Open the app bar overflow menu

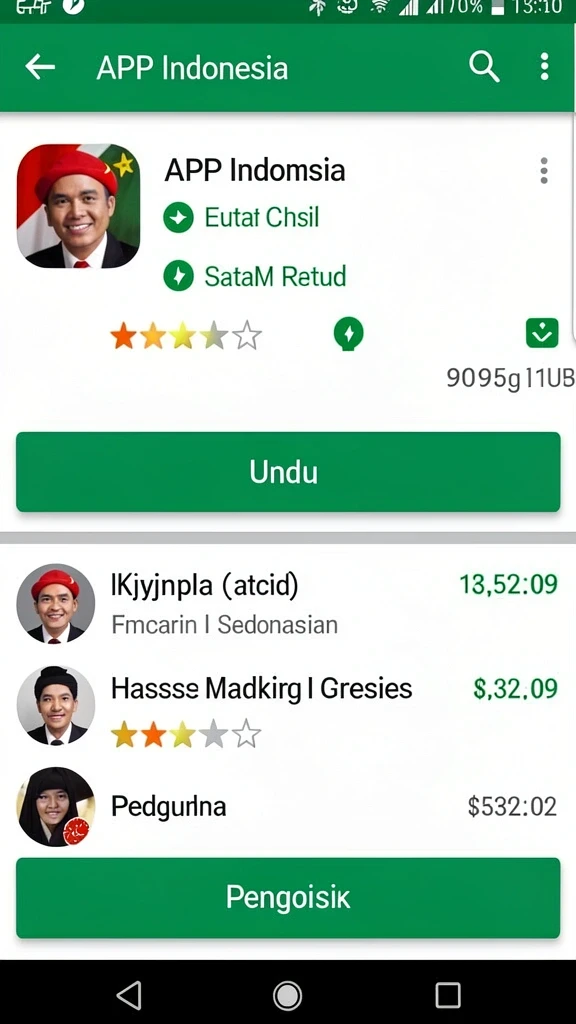tap(544, 67)
